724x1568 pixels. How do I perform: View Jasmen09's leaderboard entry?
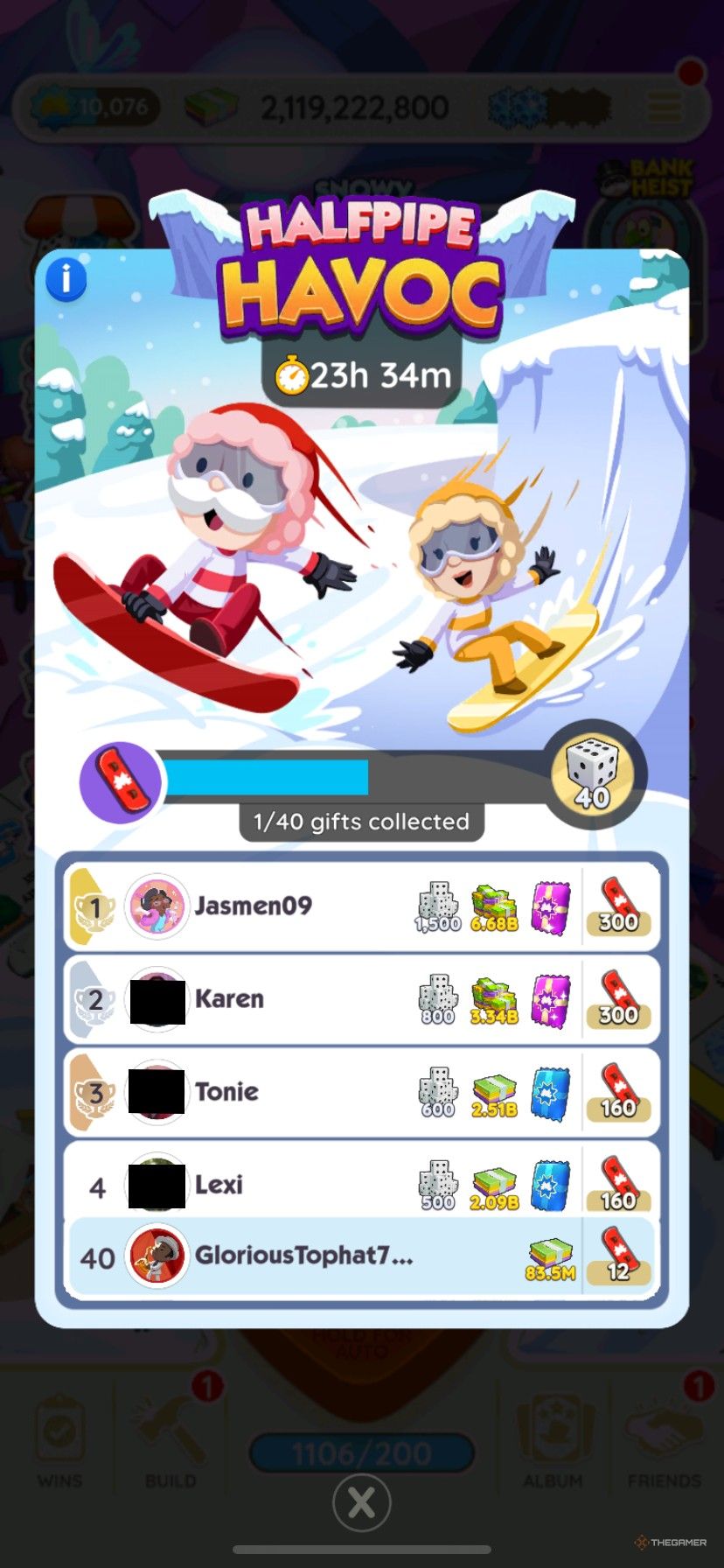pos(254,906)
